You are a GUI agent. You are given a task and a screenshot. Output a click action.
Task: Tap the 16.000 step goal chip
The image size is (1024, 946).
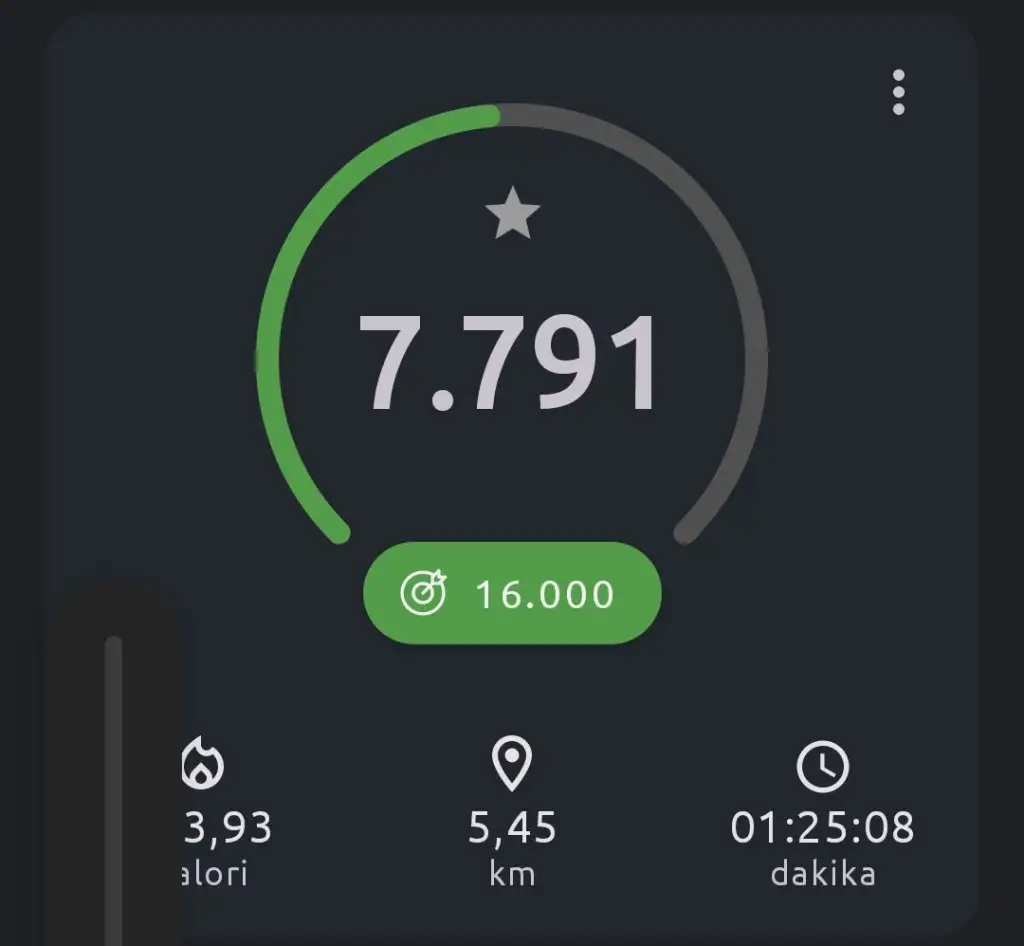click(511, 594)
